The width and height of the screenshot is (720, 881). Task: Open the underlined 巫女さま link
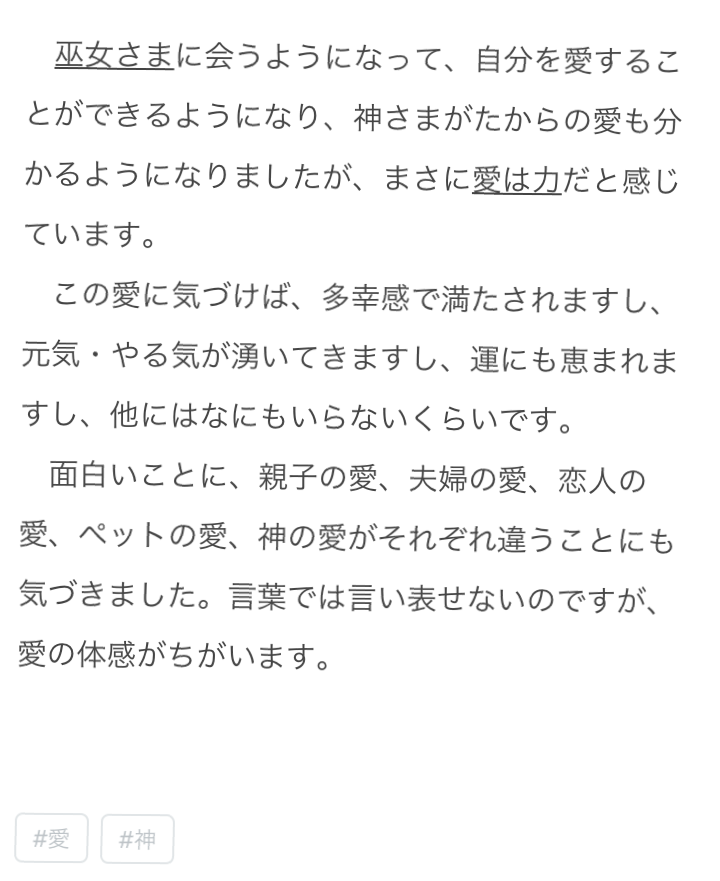[115, 58]
